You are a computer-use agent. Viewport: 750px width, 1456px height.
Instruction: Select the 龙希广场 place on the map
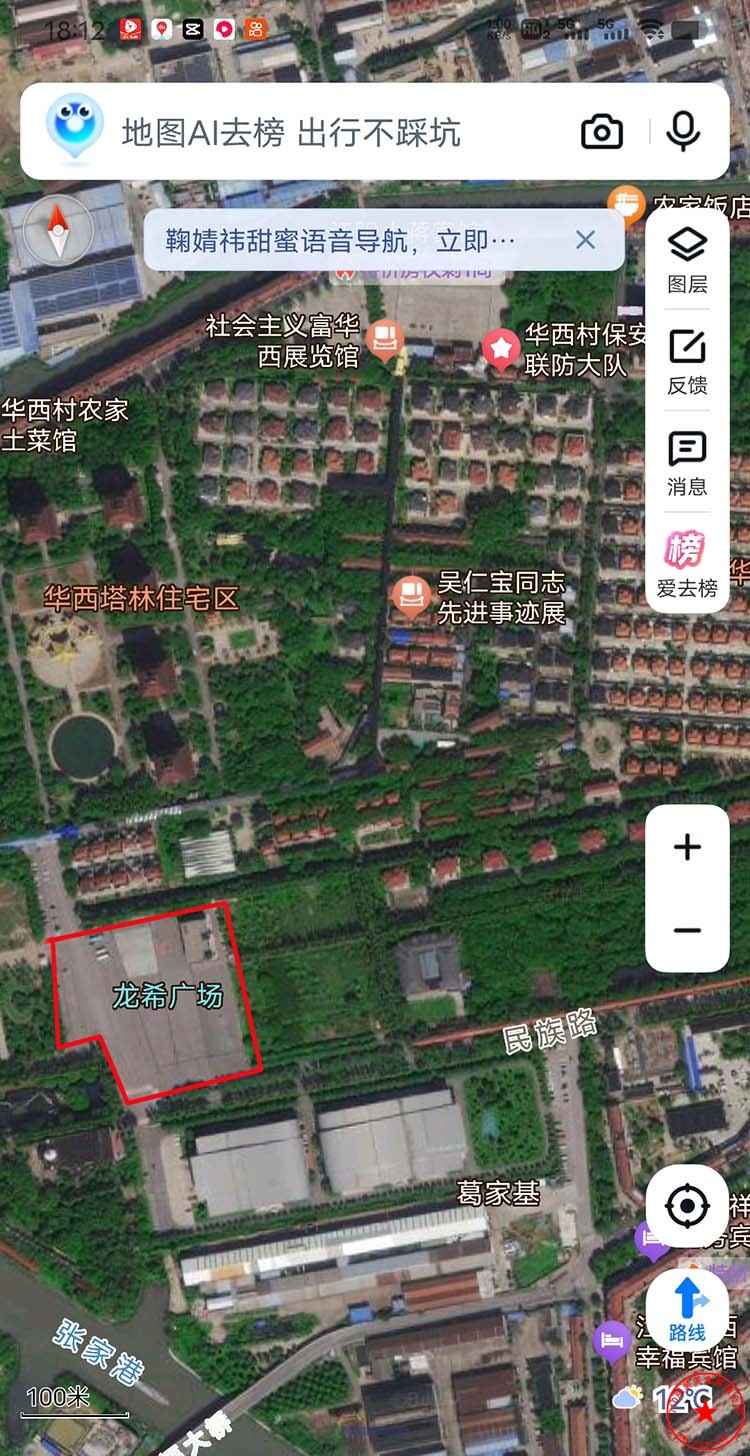click(167, 996)
